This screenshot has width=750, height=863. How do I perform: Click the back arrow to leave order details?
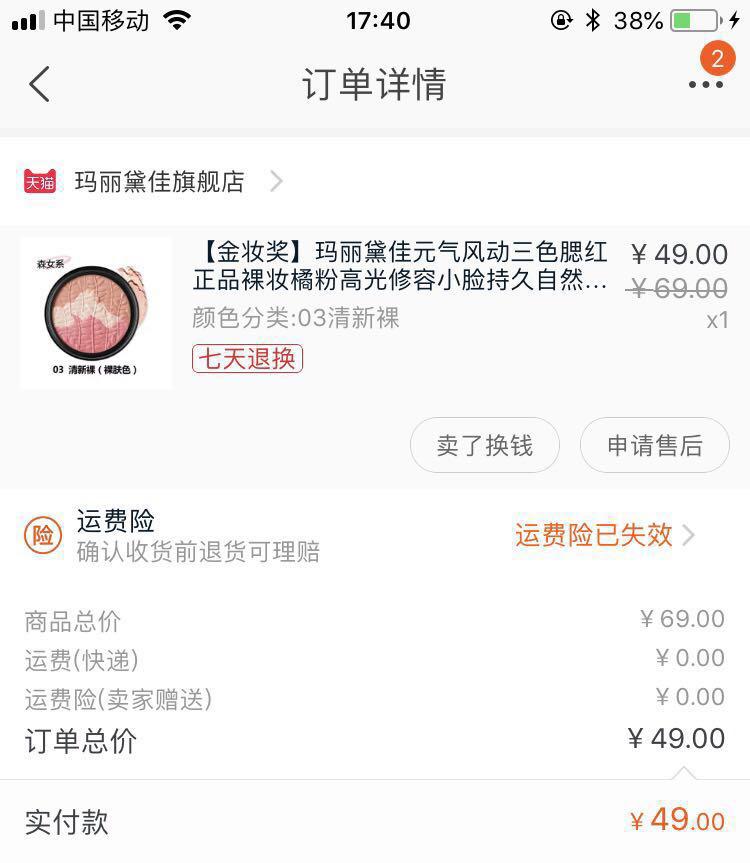point(39,85)
